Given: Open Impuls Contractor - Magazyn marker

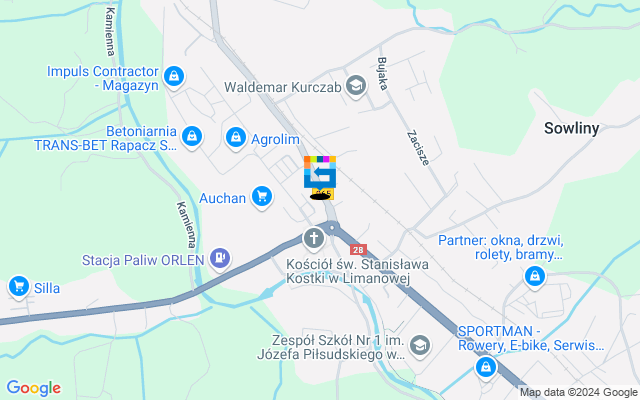Looking at the screenshot, I should (174, 76).
